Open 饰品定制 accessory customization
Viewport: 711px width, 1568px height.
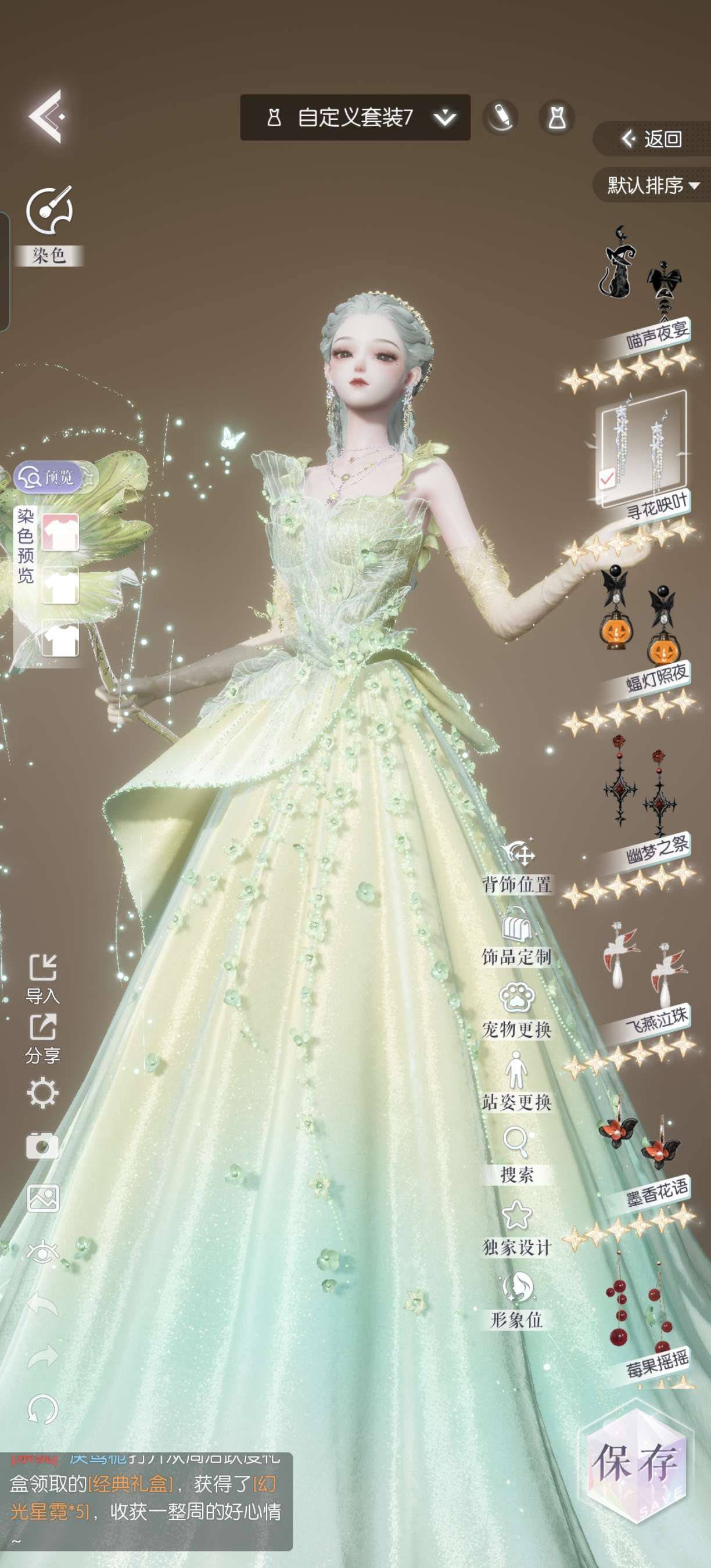click(517, 937)
